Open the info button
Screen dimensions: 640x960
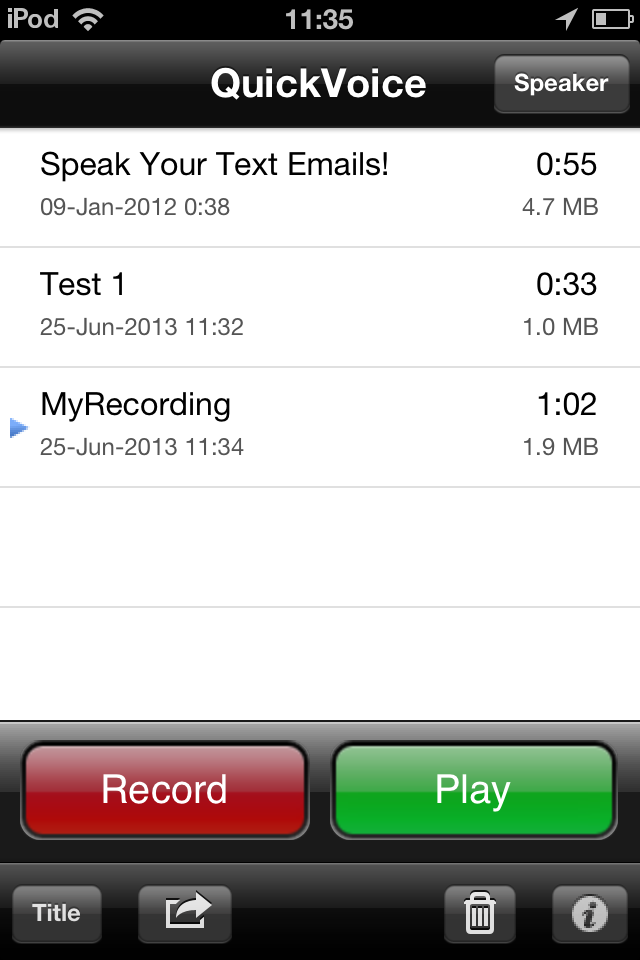click(x=590, y=913)
